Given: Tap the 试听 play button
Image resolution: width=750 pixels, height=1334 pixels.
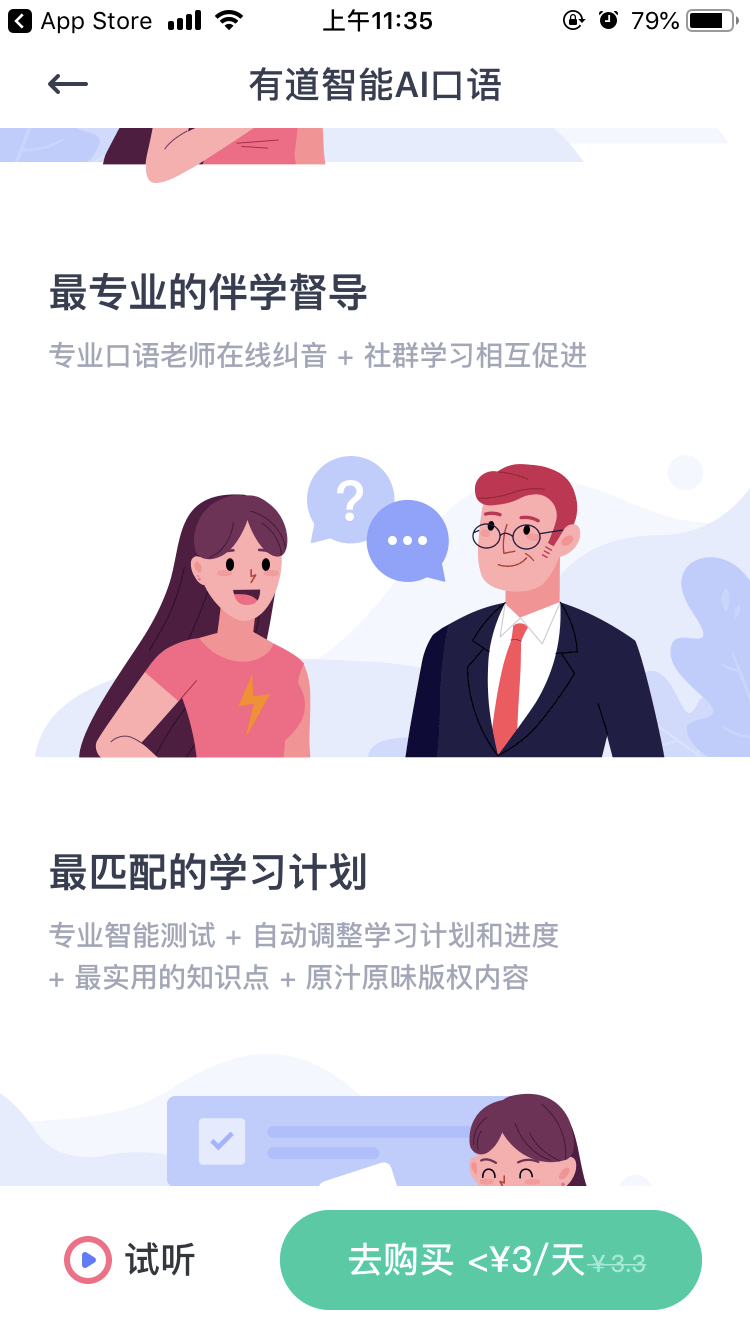Looking at the screenshot, I should 130,1260.
